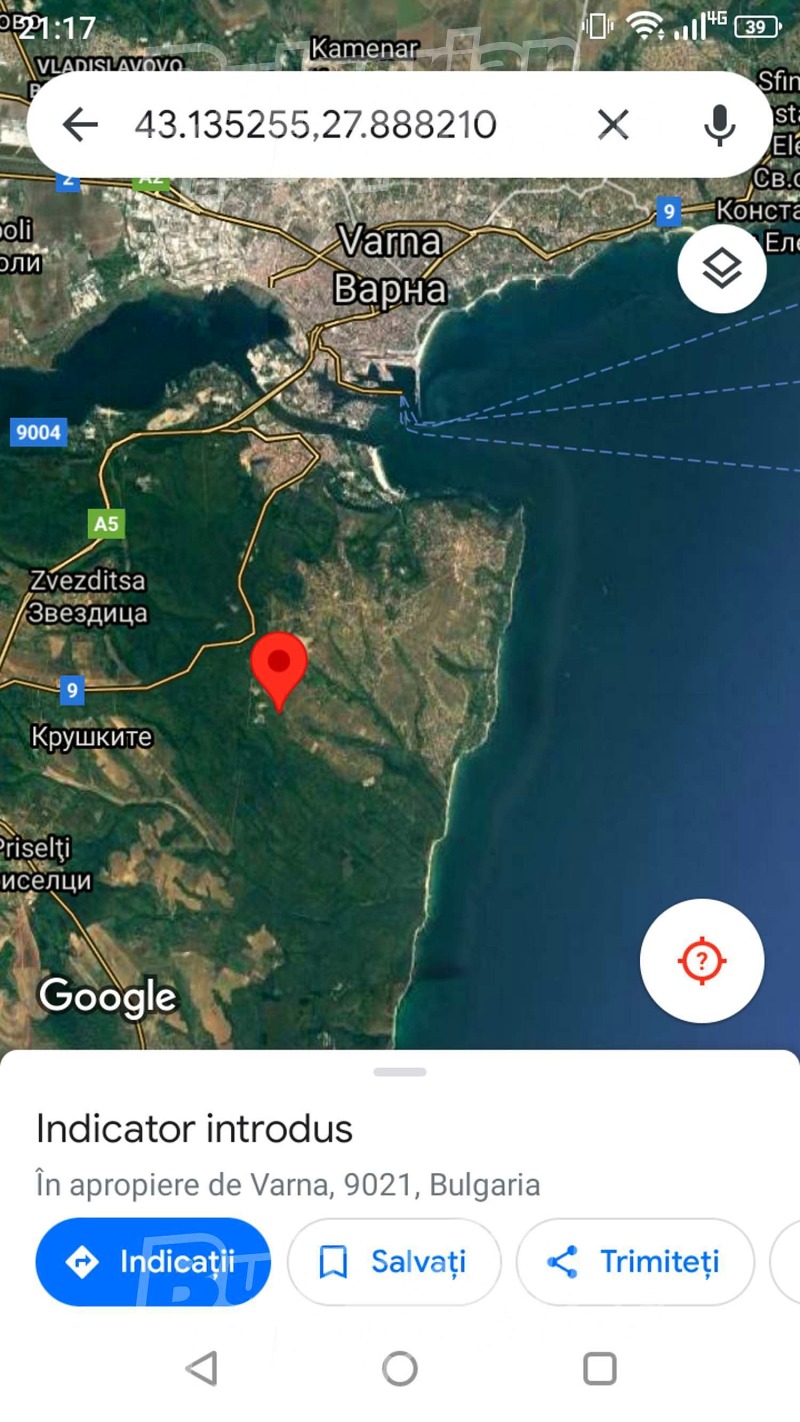Tap the system back navigation button
The width and height of the screenshot is (800, 1422).
[202, 1368]
